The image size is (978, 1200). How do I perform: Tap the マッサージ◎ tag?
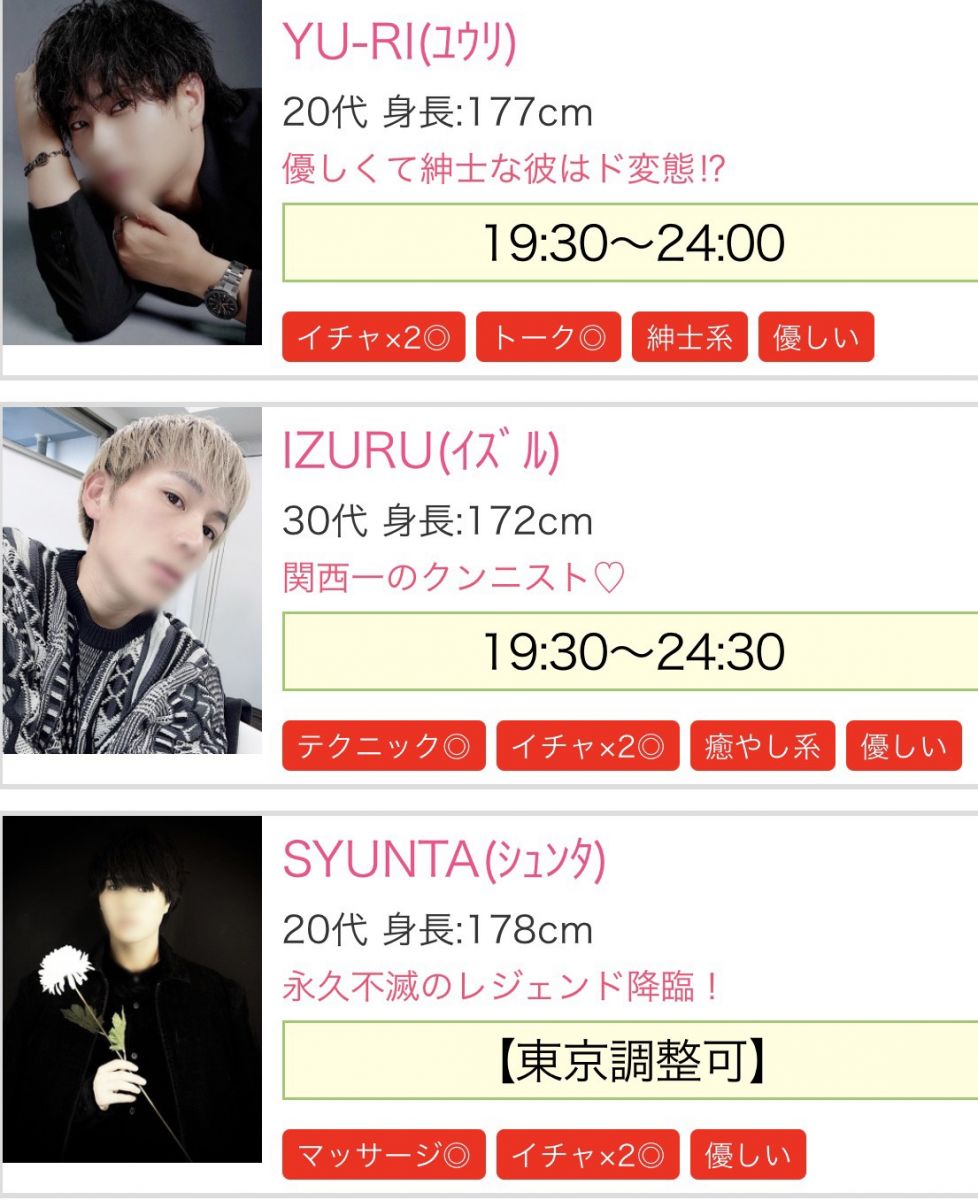(383, 1156)
